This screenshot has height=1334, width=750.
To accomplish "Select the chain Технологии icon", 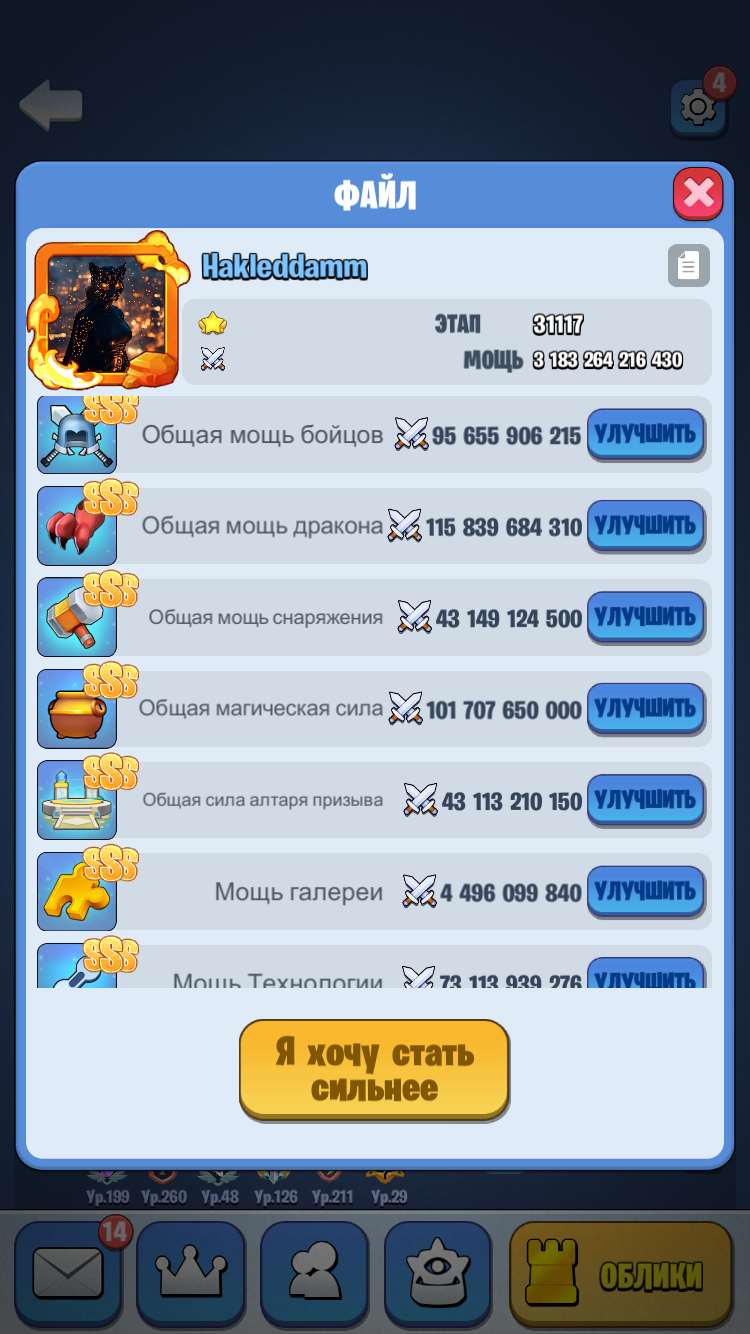I will click(76, 968).
